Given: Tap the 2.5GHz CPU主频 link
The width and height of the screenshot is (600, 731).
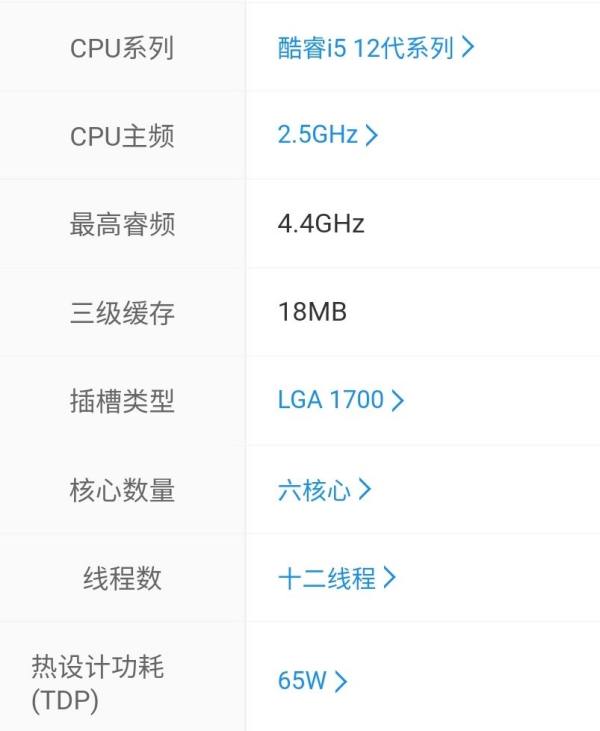Looking at the screenshot, I should (x=327, y=135).
